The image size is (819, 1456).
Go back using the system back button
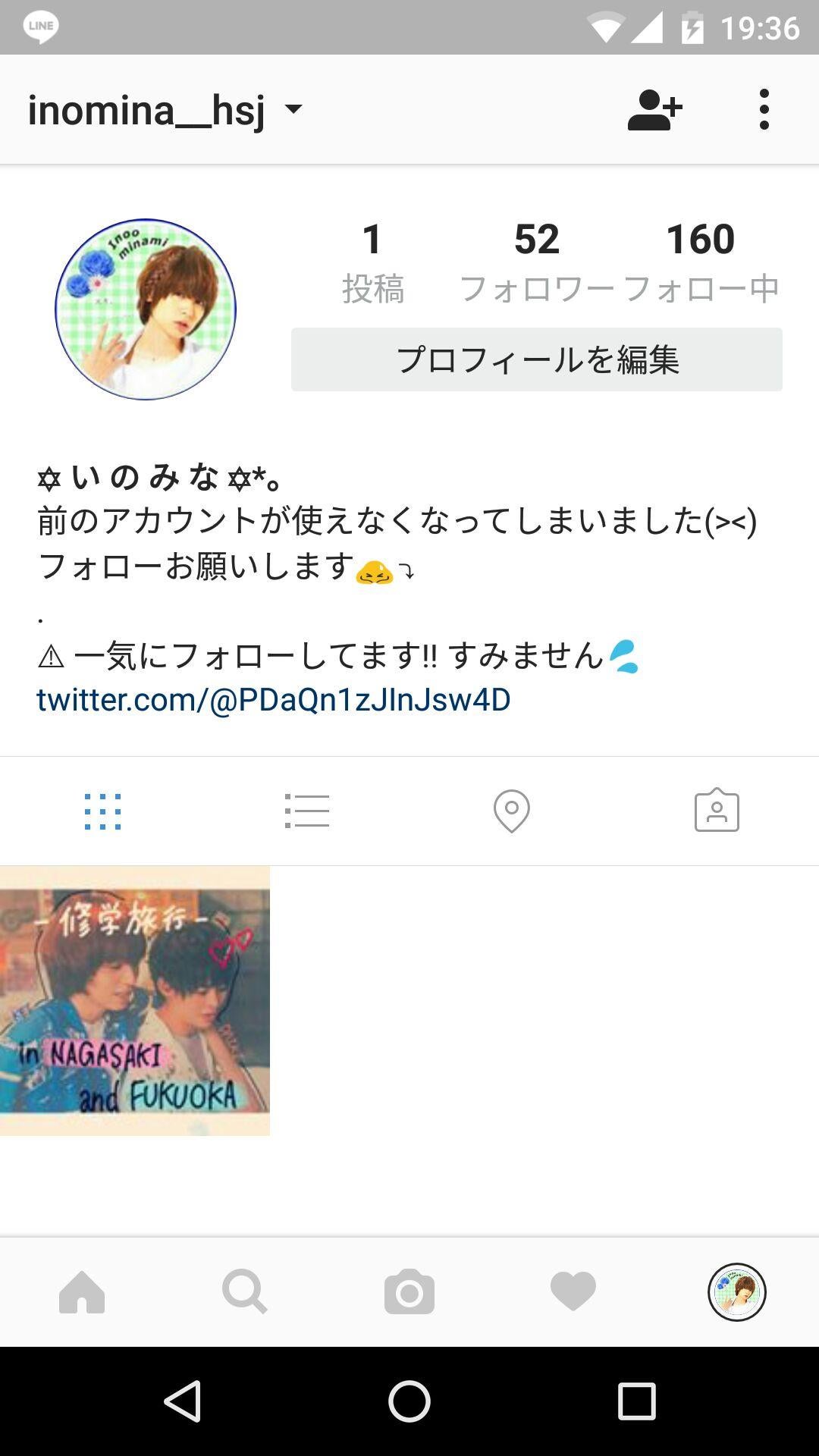pos(182,1401)
